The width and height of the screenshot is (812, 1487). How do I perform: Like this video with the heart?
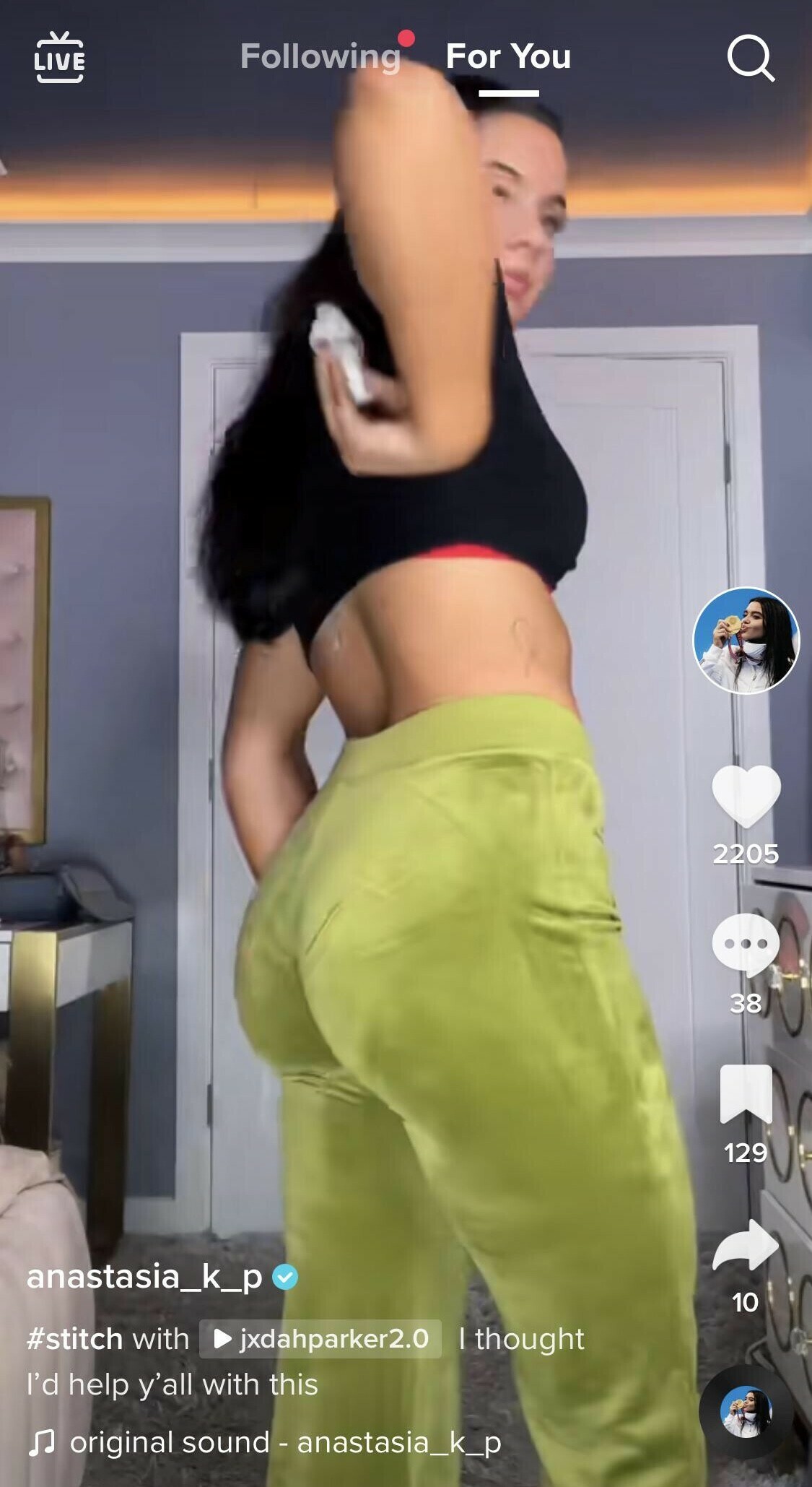point(746,797)
